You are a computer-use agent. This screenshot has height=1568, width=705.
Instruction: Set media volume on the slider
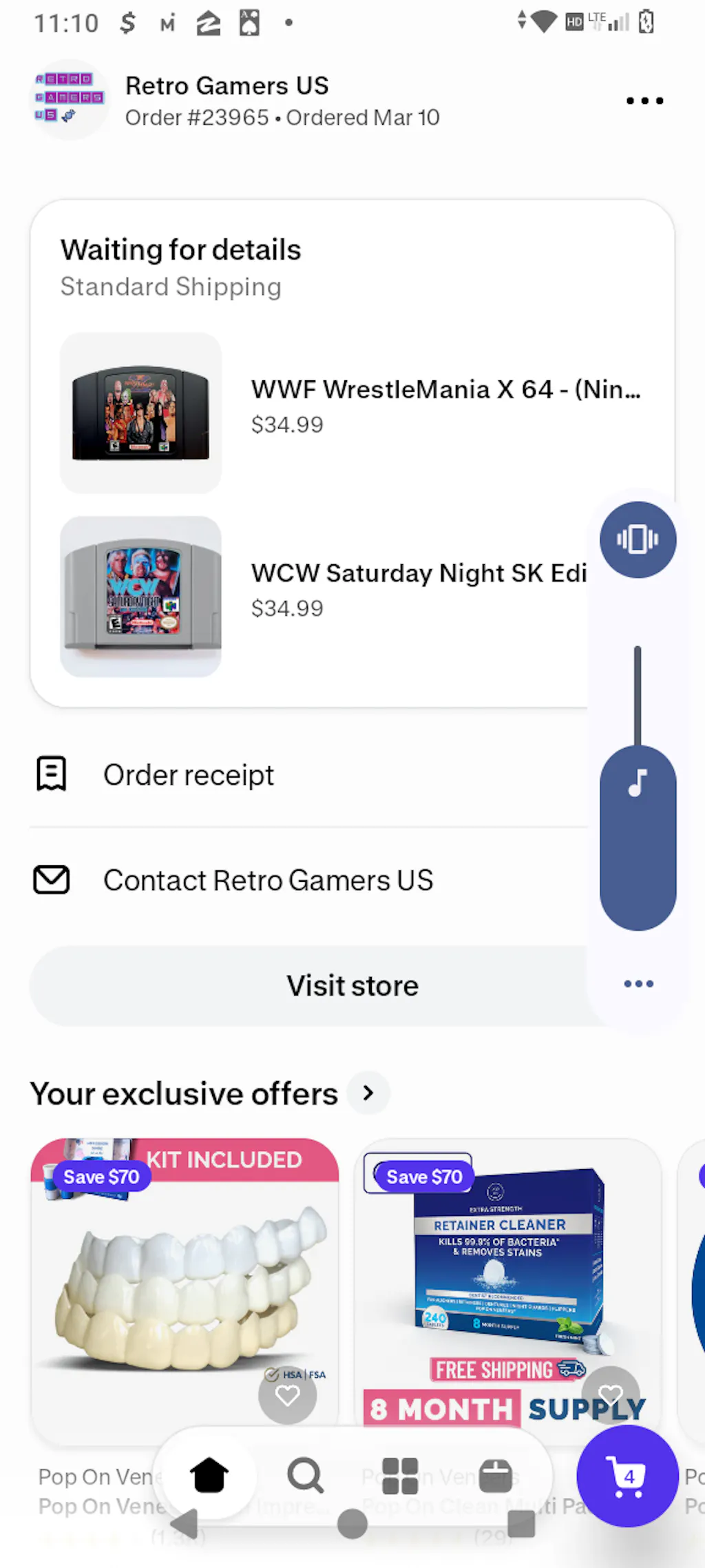pos(638,792)
